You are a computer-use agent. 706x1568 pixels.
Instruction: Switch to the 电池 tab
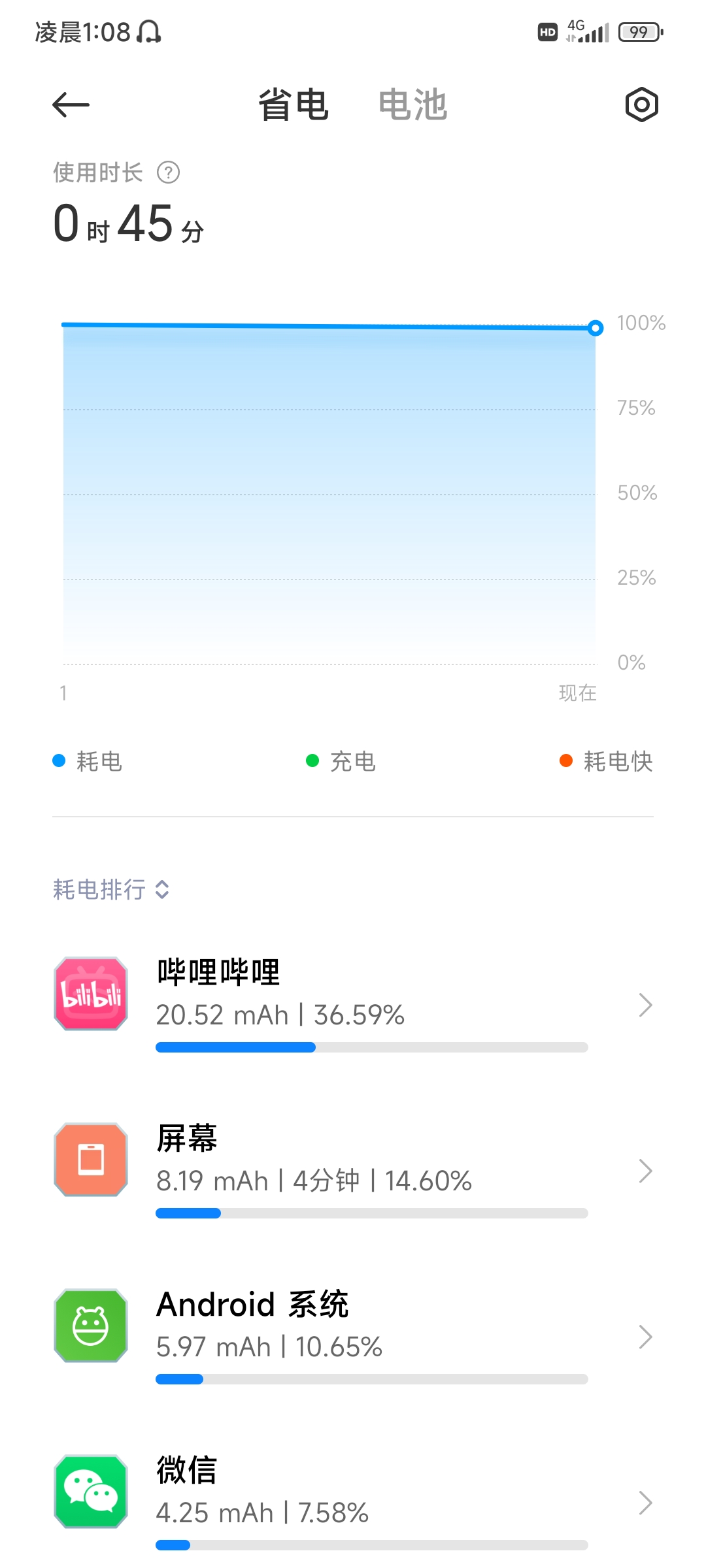point(412,105)
